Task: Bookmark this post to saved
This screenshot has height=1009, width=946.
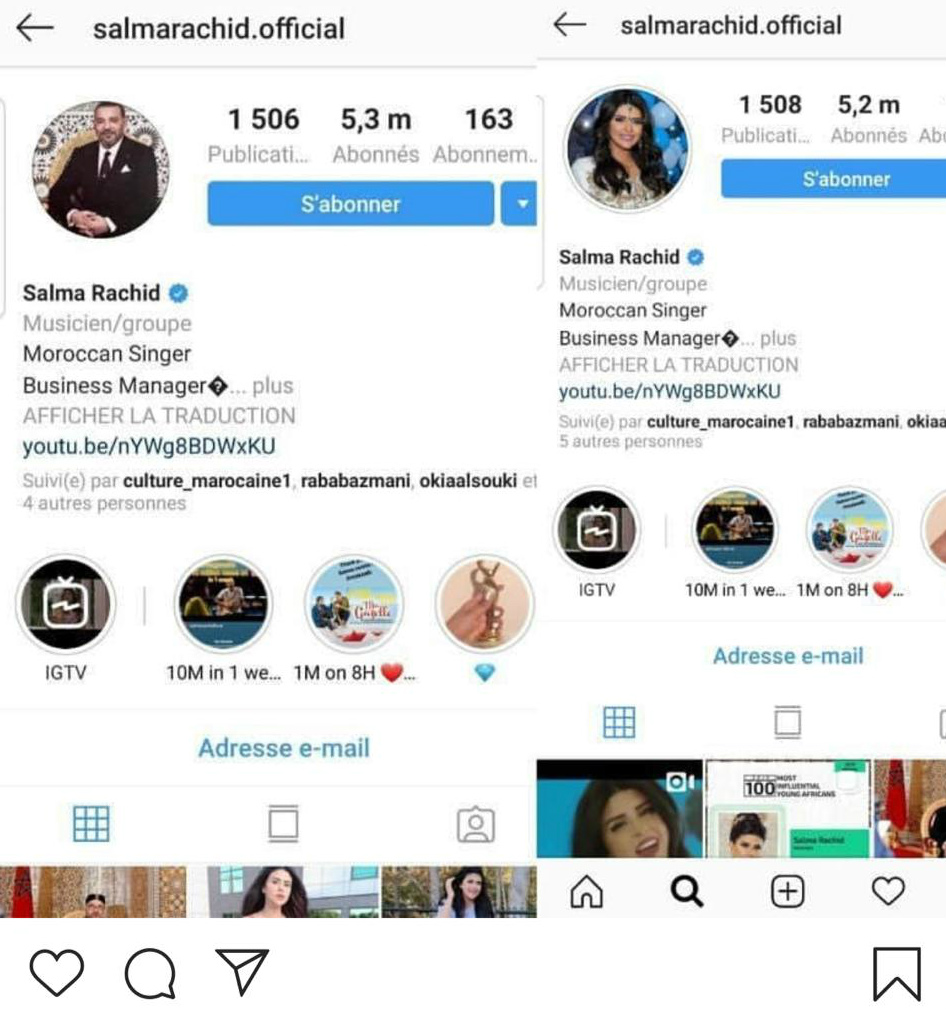Action: tap(896, 973)
